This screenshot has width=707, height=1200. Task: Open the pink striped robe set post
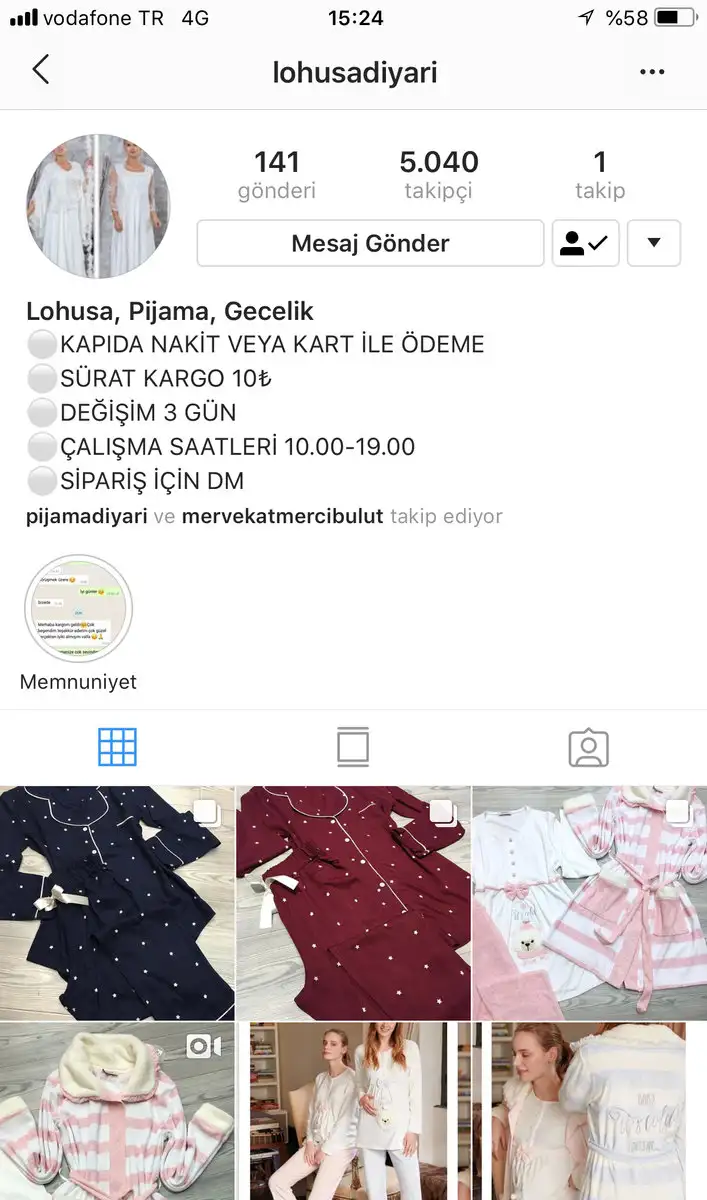589,903
